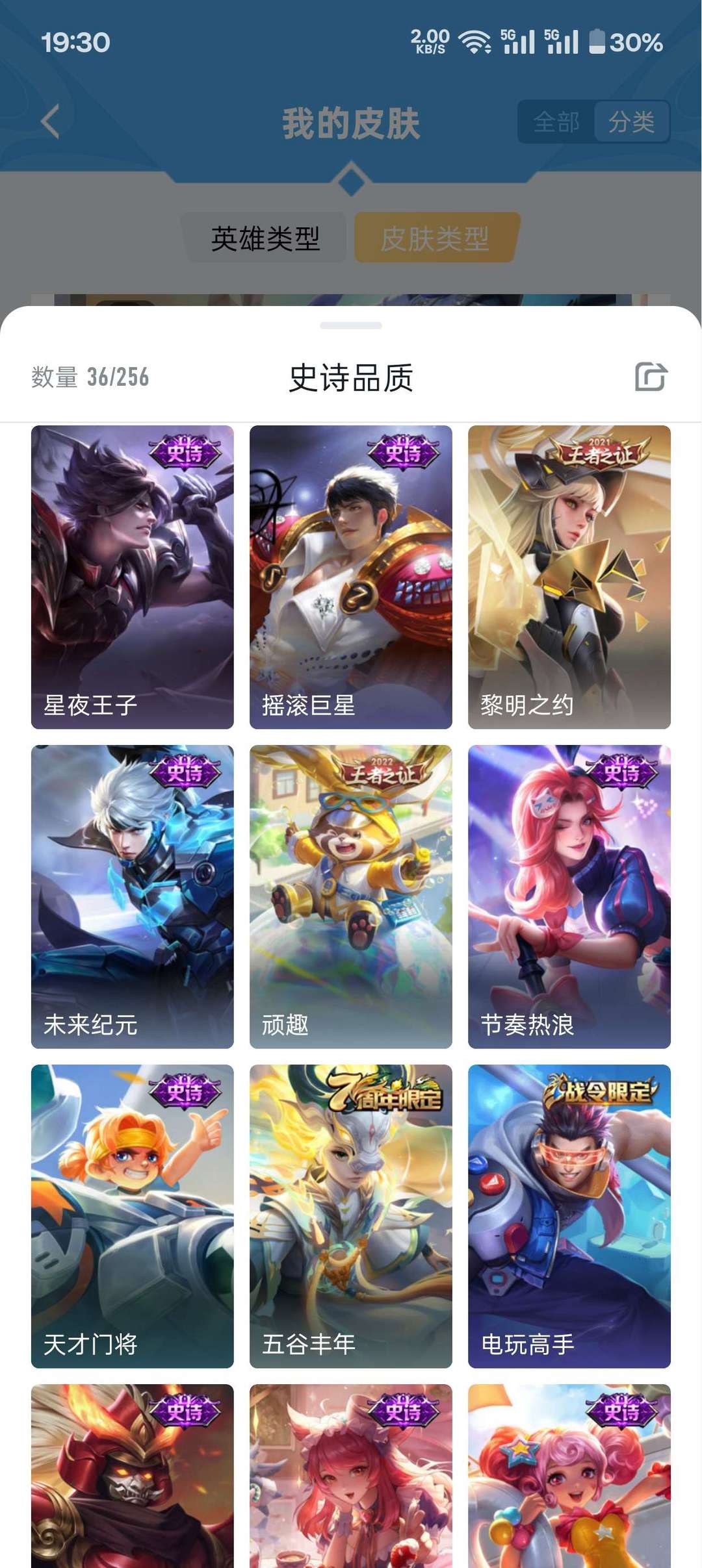
Task: Open the 五谷丰年 skin card
Action: [351, 1216]
